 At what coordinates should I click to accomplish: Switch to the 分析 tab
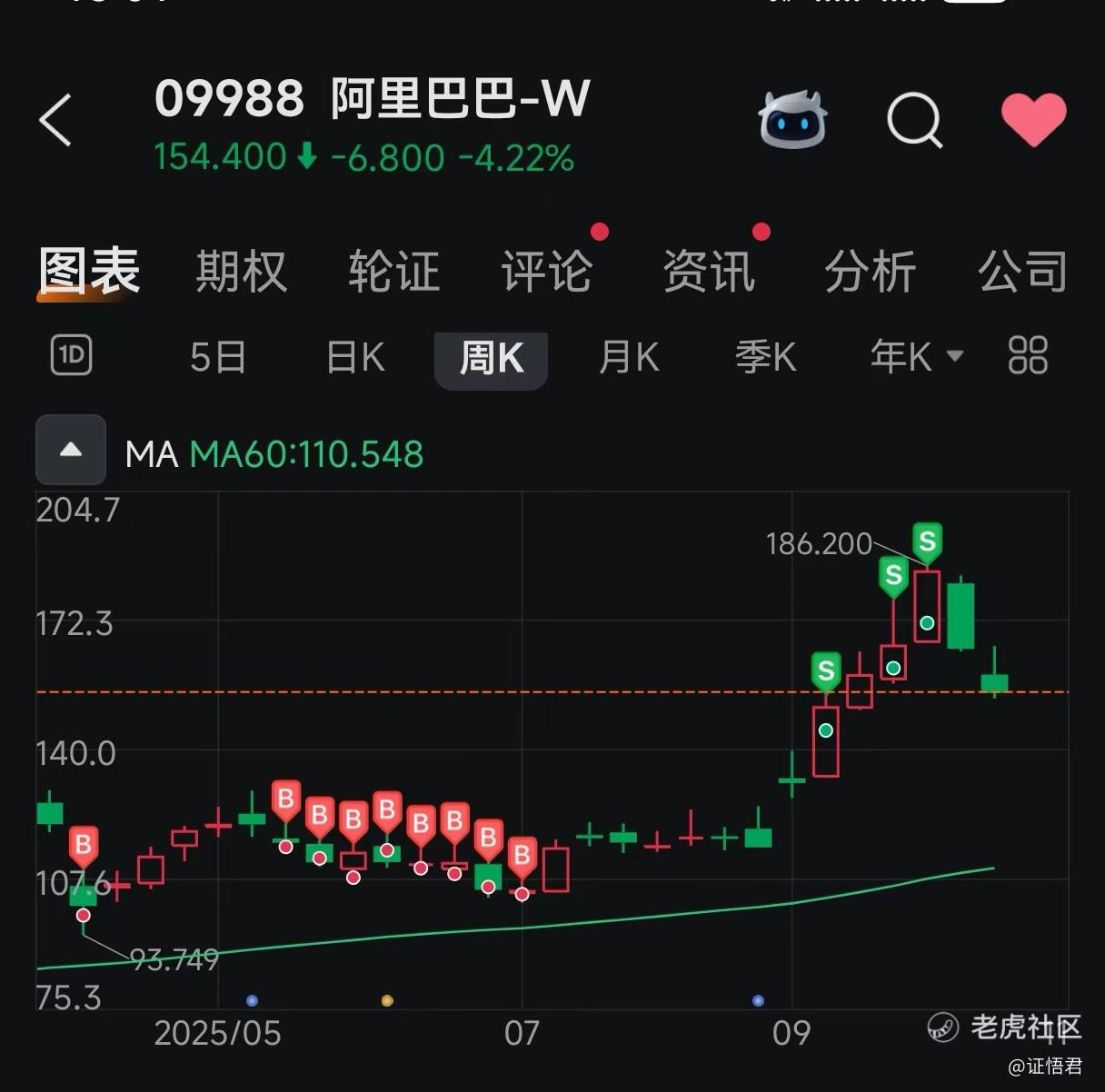870,272
